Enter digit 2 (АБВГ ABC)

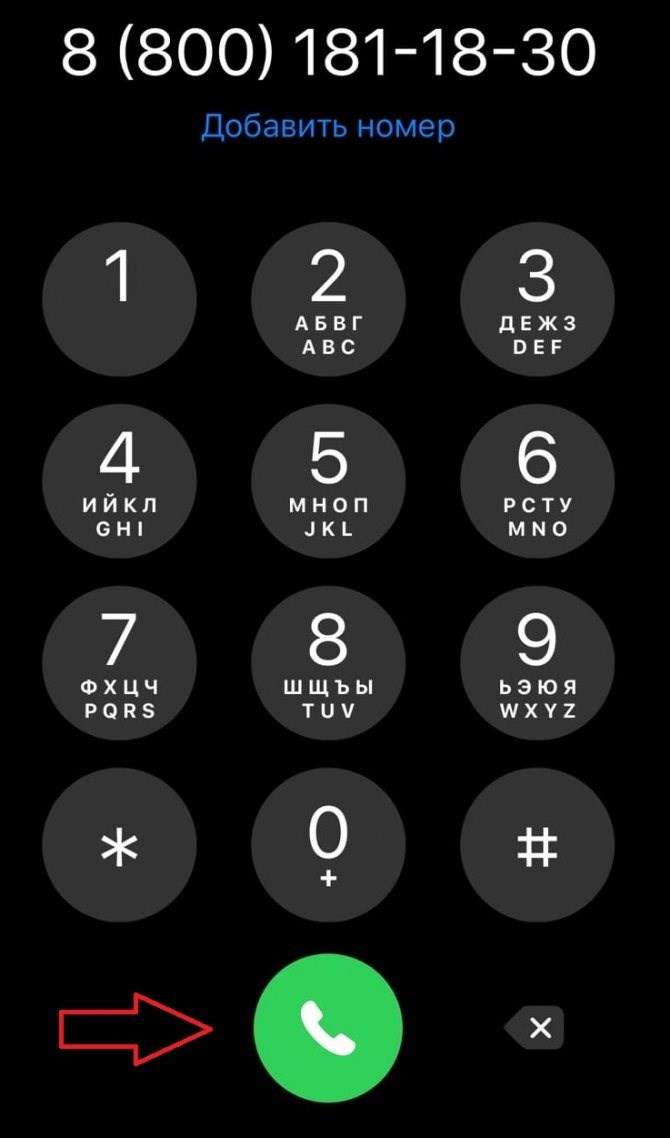(x=328, y=299)
